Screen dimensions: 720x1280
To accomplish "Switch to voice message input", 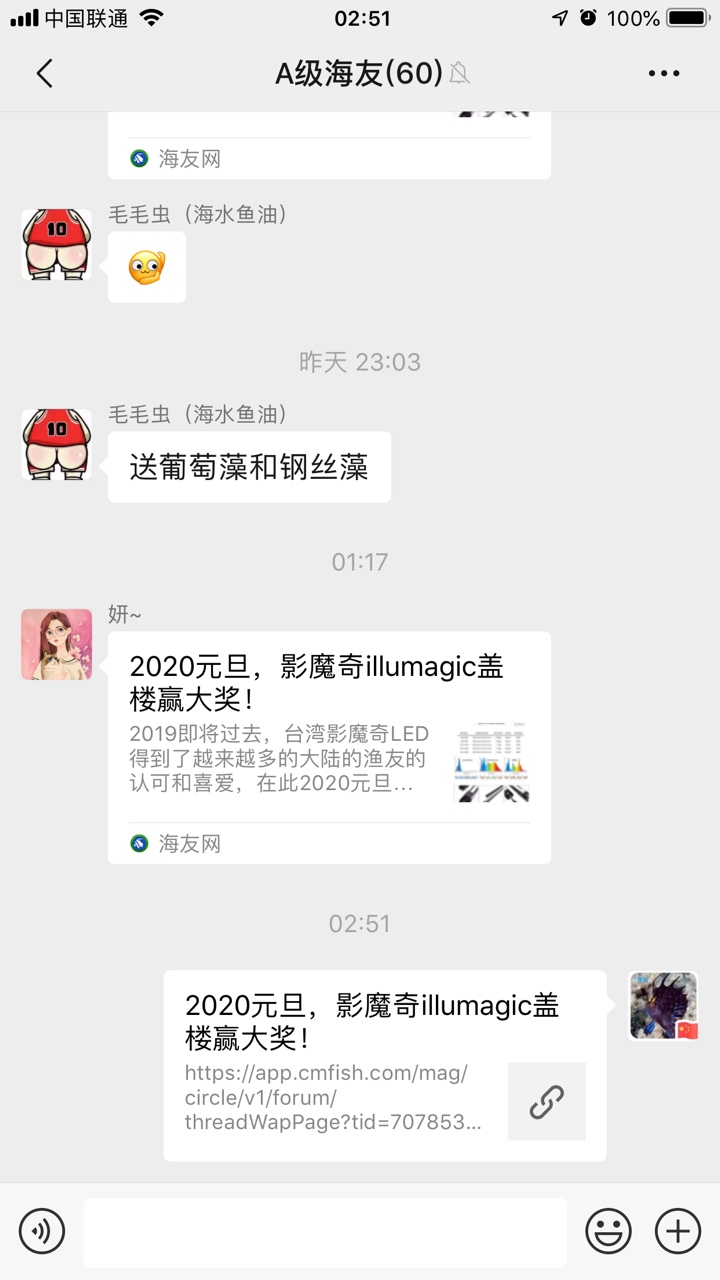I will (x=42, y=1230).
